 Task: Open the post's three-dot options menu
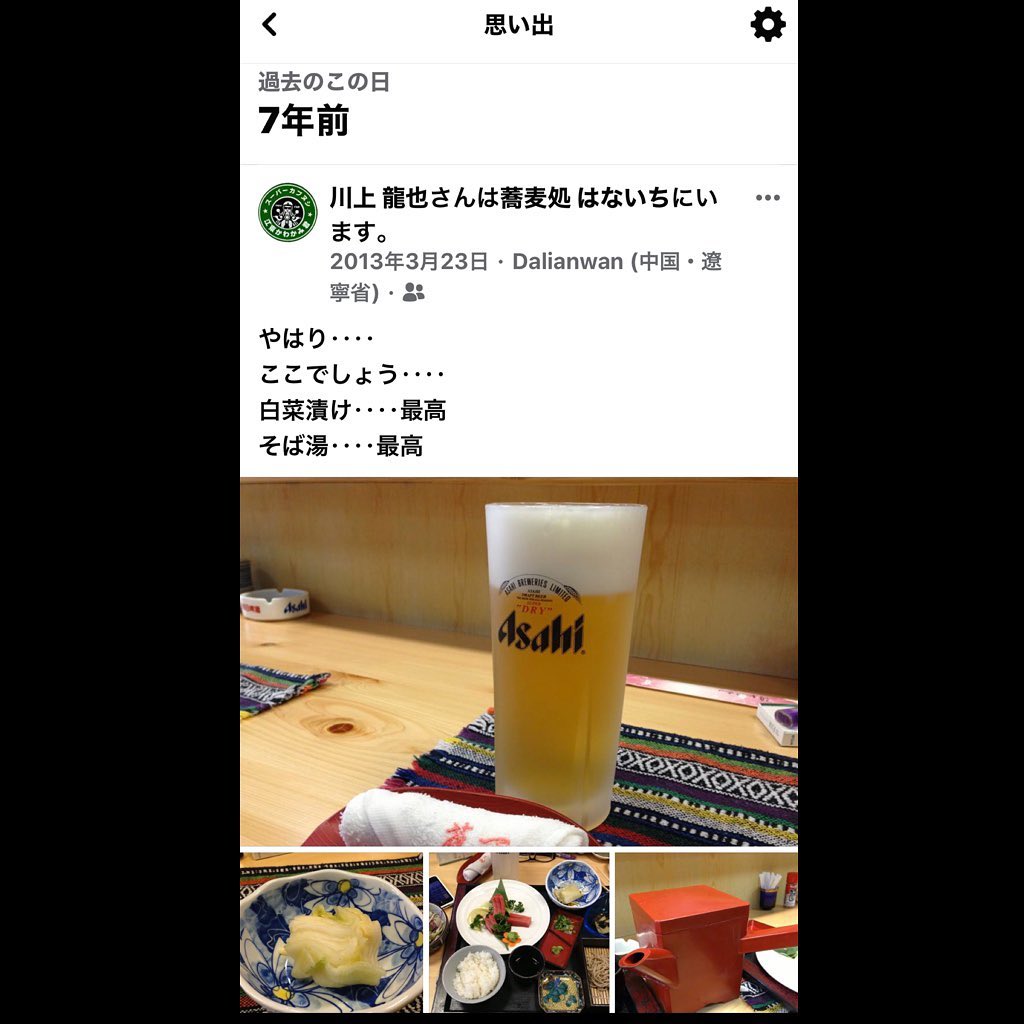[767, 198]
